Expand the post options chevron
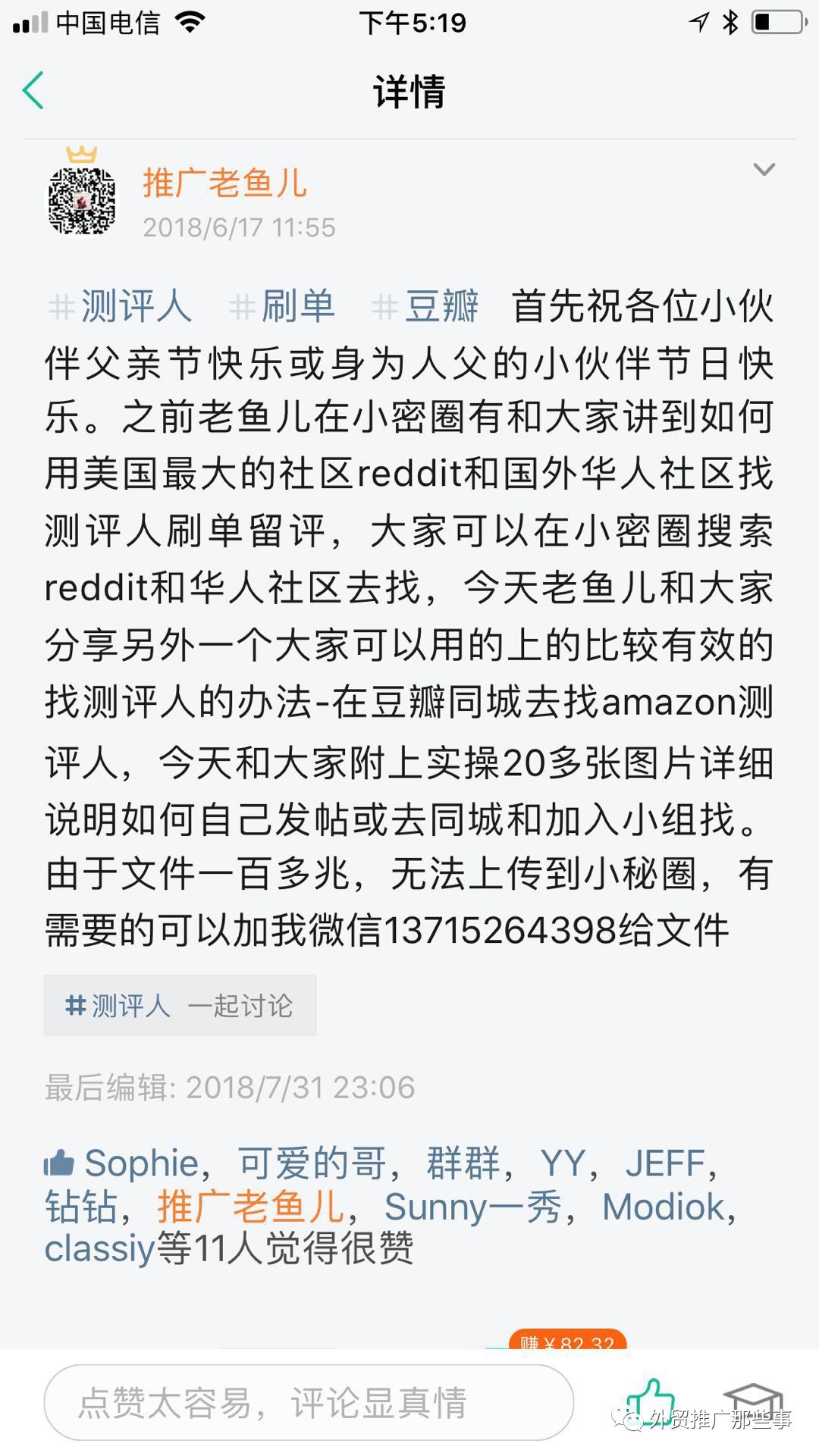Viewport: 819px width, 1456px height. tap(764, 170)
